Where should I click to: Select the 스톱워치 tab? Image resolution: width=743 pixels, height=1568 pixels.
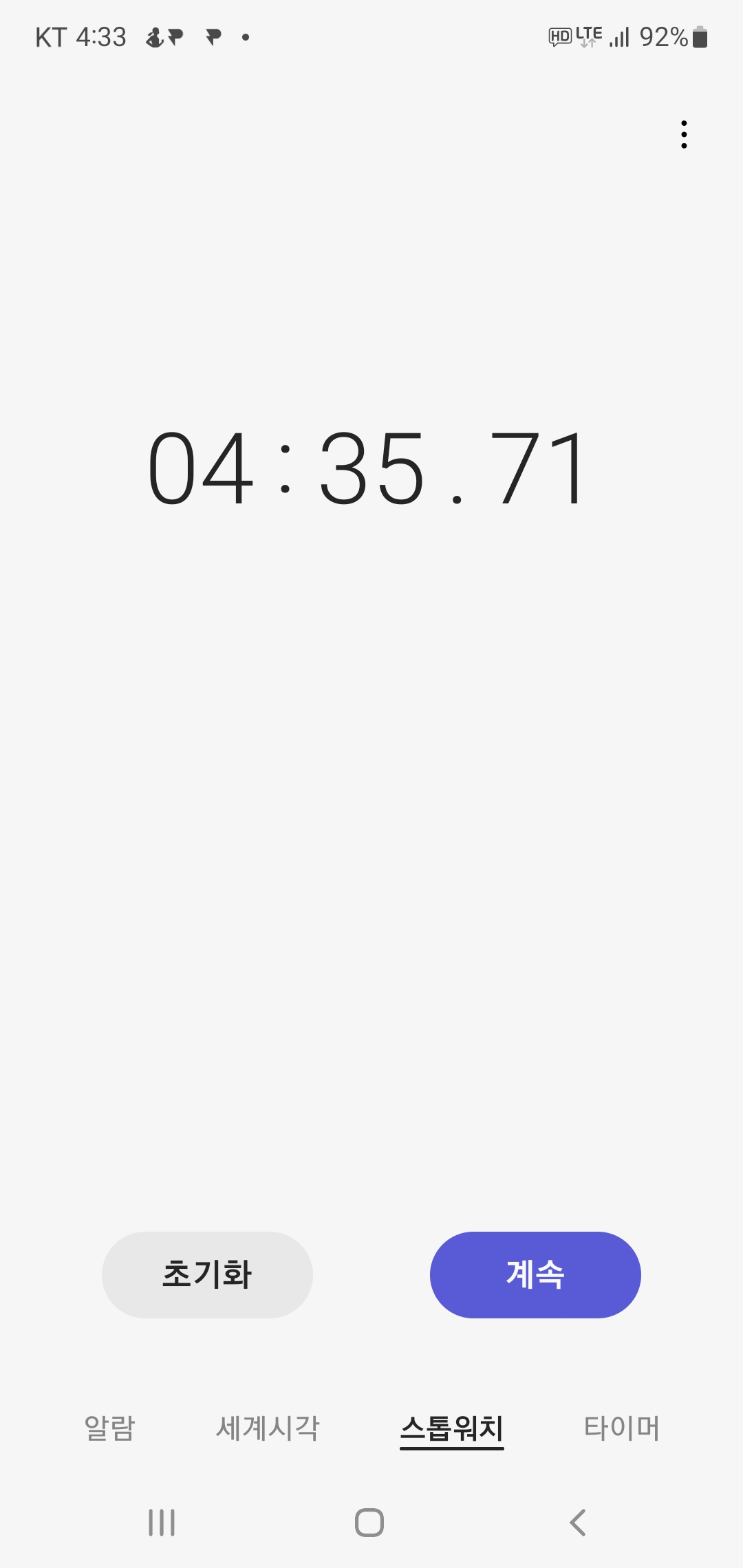point(451,1428)
